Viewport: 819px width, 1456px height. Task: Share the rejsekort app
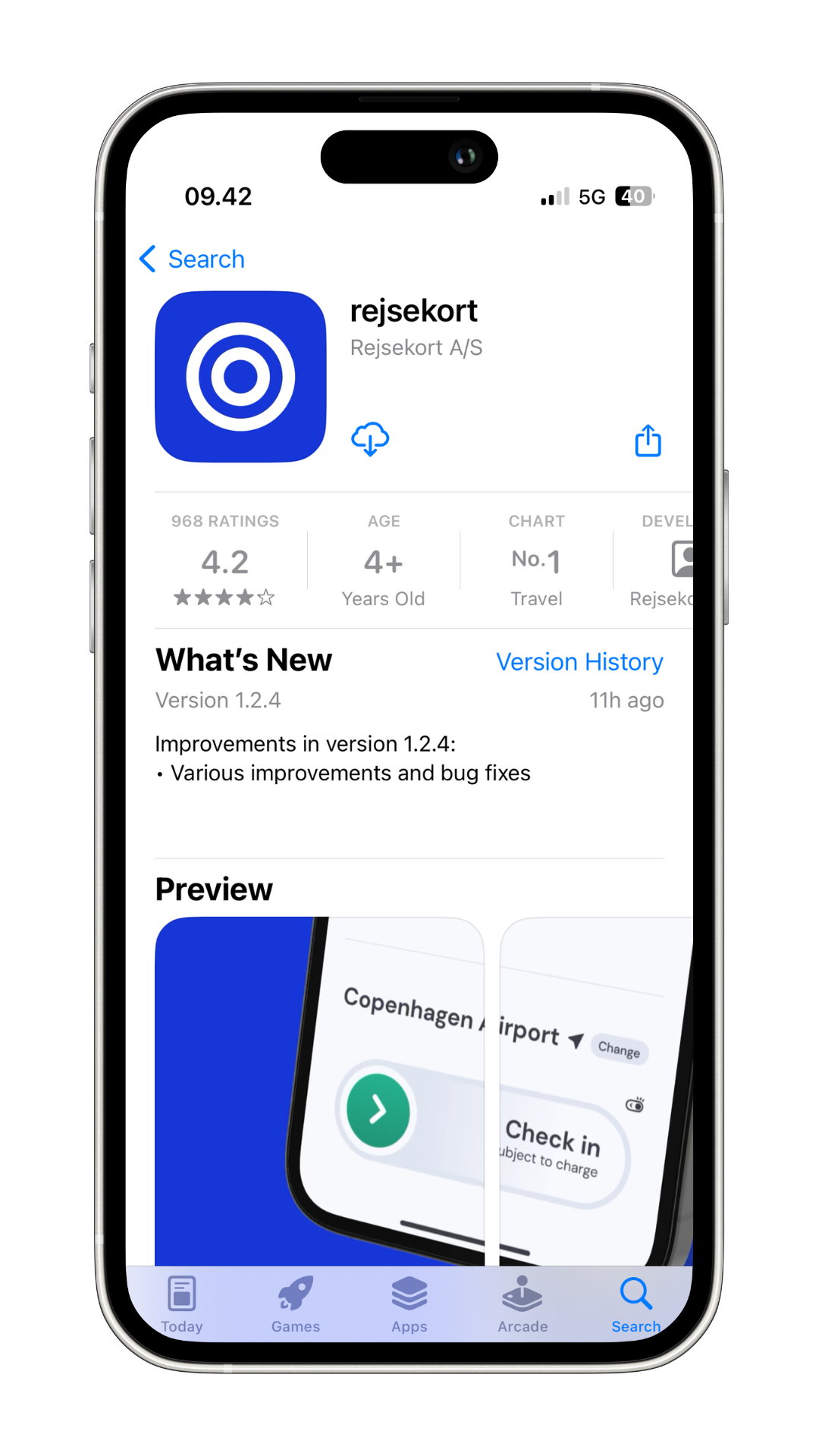(648, 441)
